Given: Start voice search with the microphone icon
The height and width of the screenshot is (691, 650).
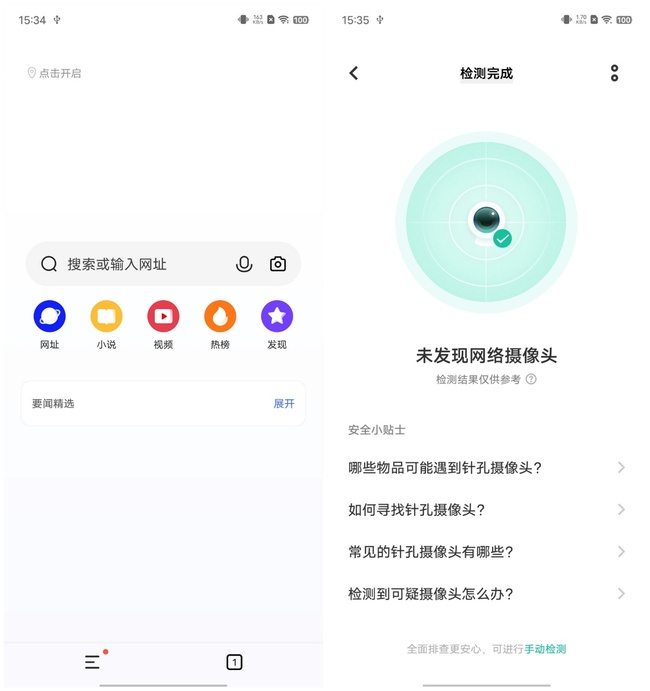Looking at the screenshot, I should (244, 264).
